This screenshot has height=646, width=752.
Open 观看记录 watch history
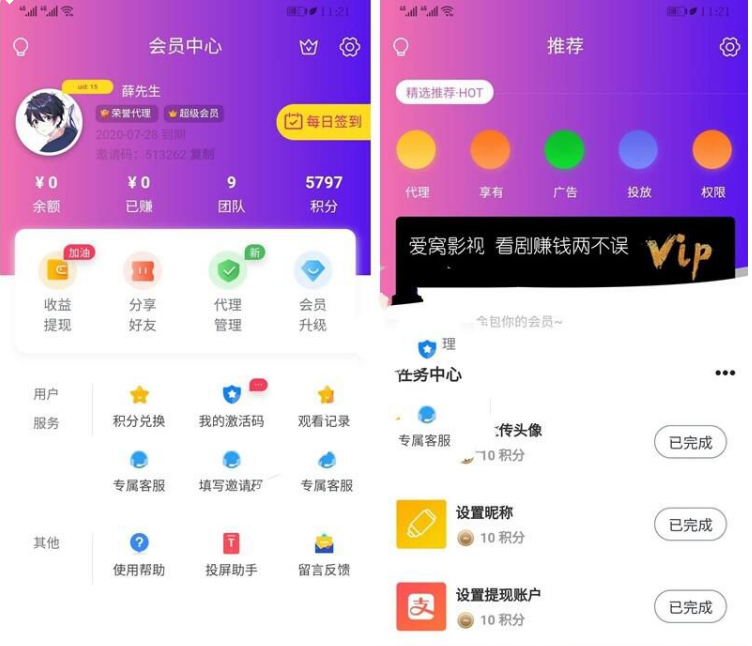(x=325, y=406)
